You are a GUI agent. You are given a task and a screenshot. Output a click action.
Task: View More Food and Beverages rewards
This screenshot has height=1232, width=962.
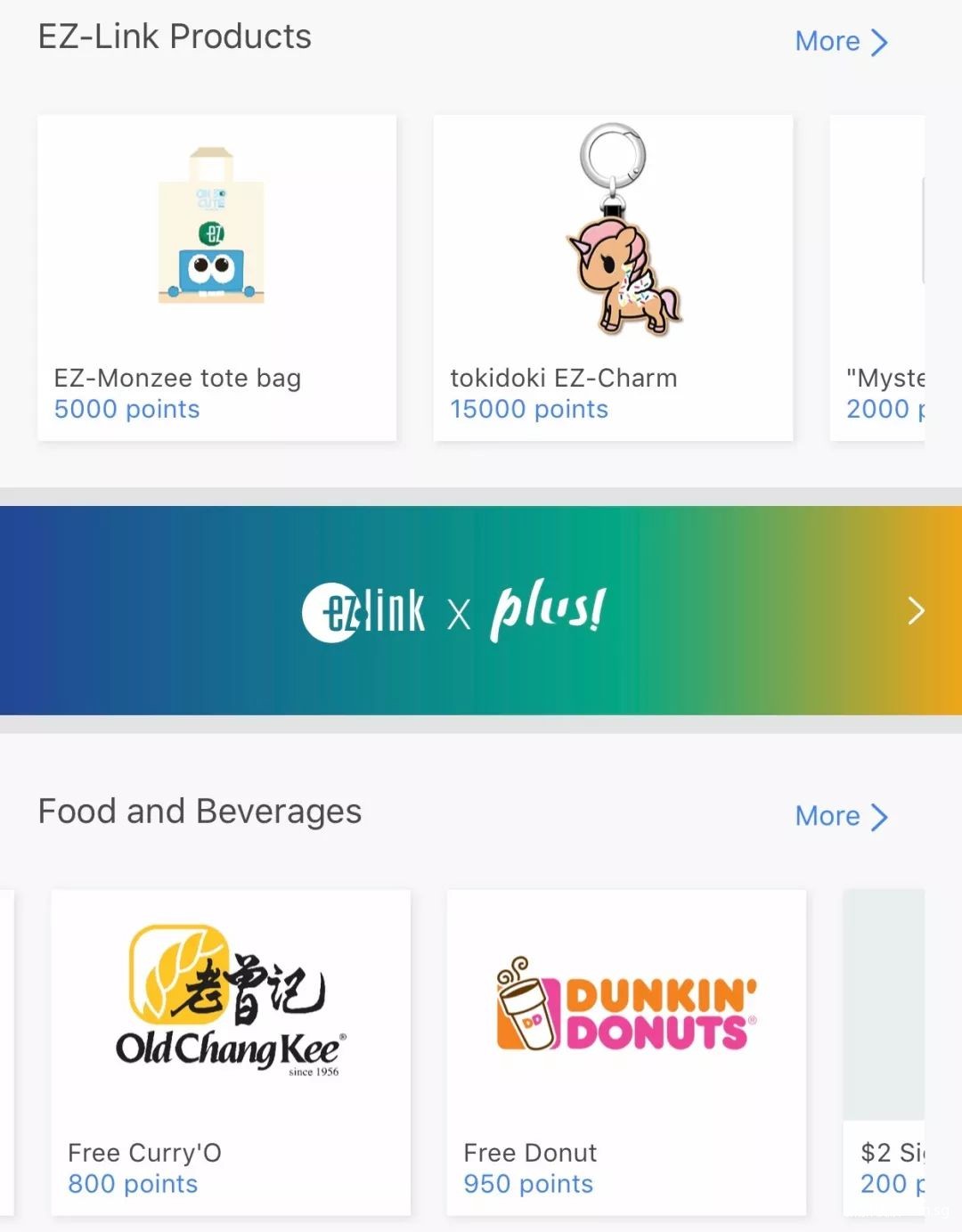click(x=841, y=816)
